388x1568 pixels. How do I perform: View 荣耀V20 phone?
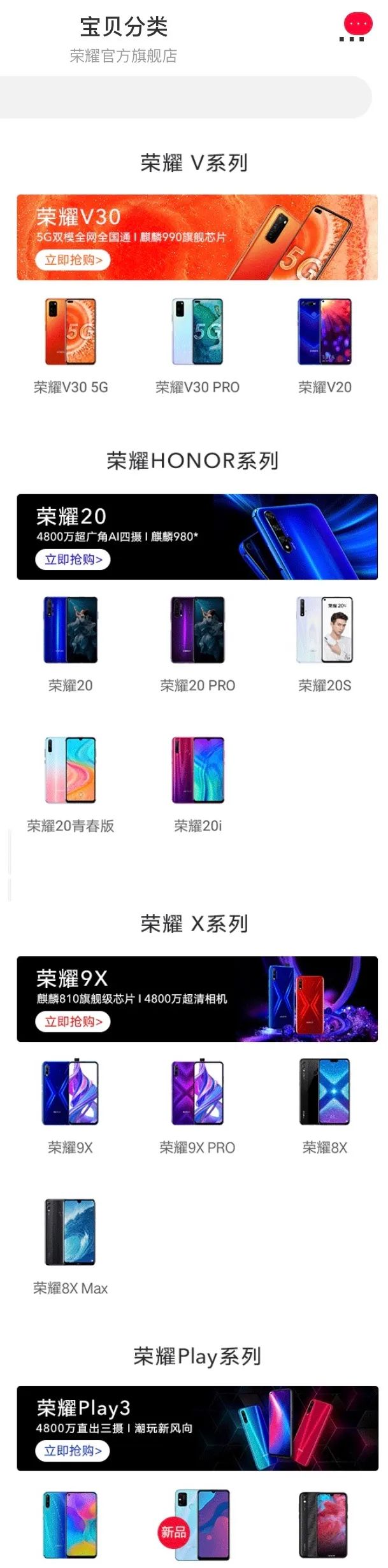tap(324, 345)
